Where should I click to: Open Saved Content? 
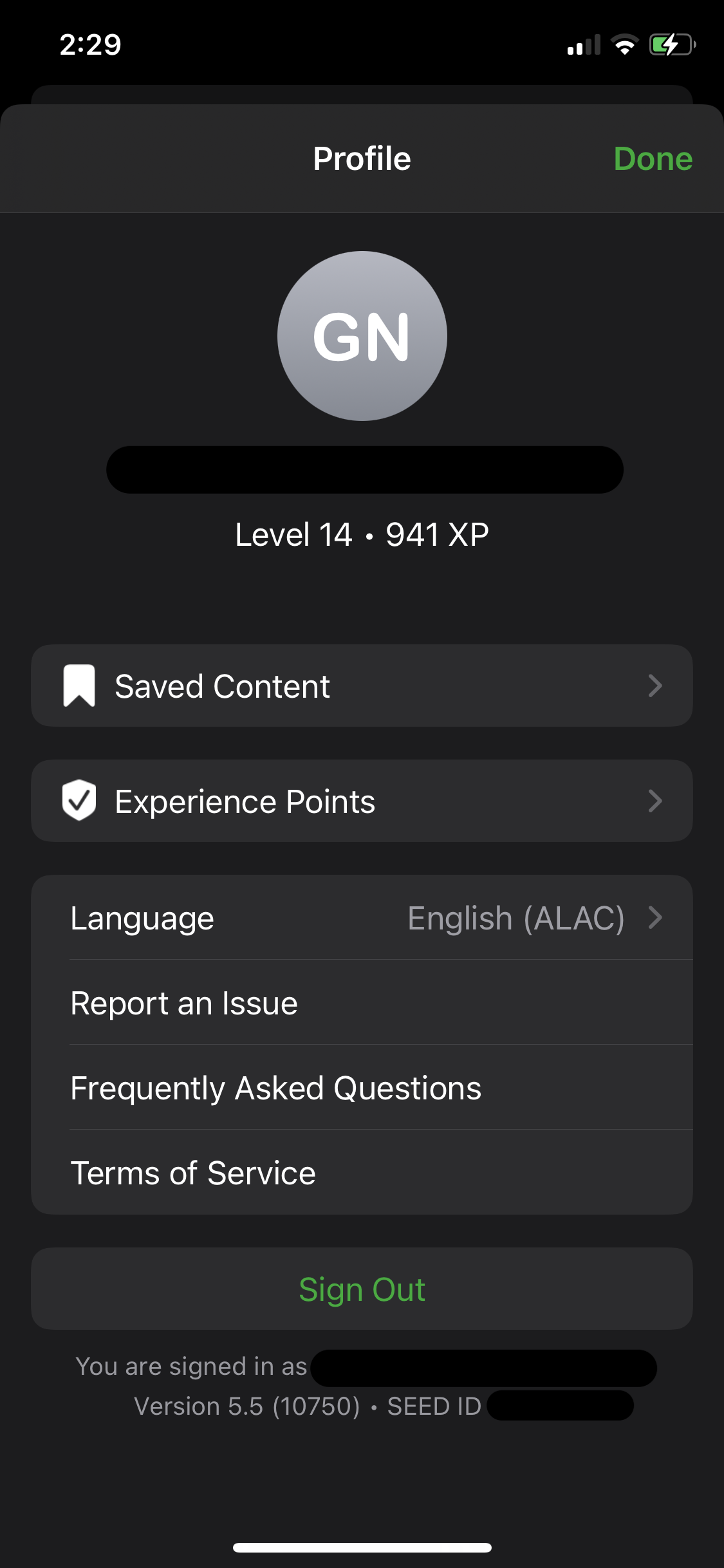tap(362, 686)
